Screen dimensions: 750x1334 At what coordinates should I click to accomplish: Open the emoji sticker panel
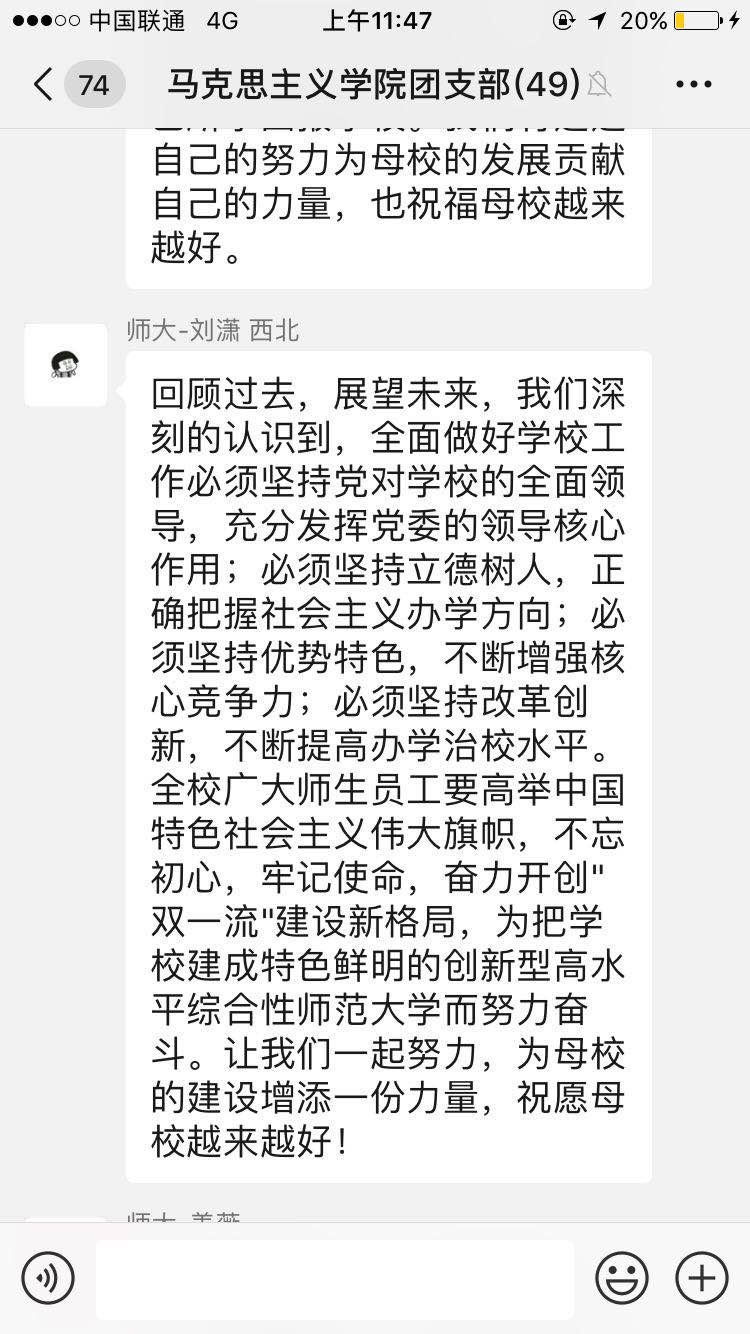click(622, 1277)
